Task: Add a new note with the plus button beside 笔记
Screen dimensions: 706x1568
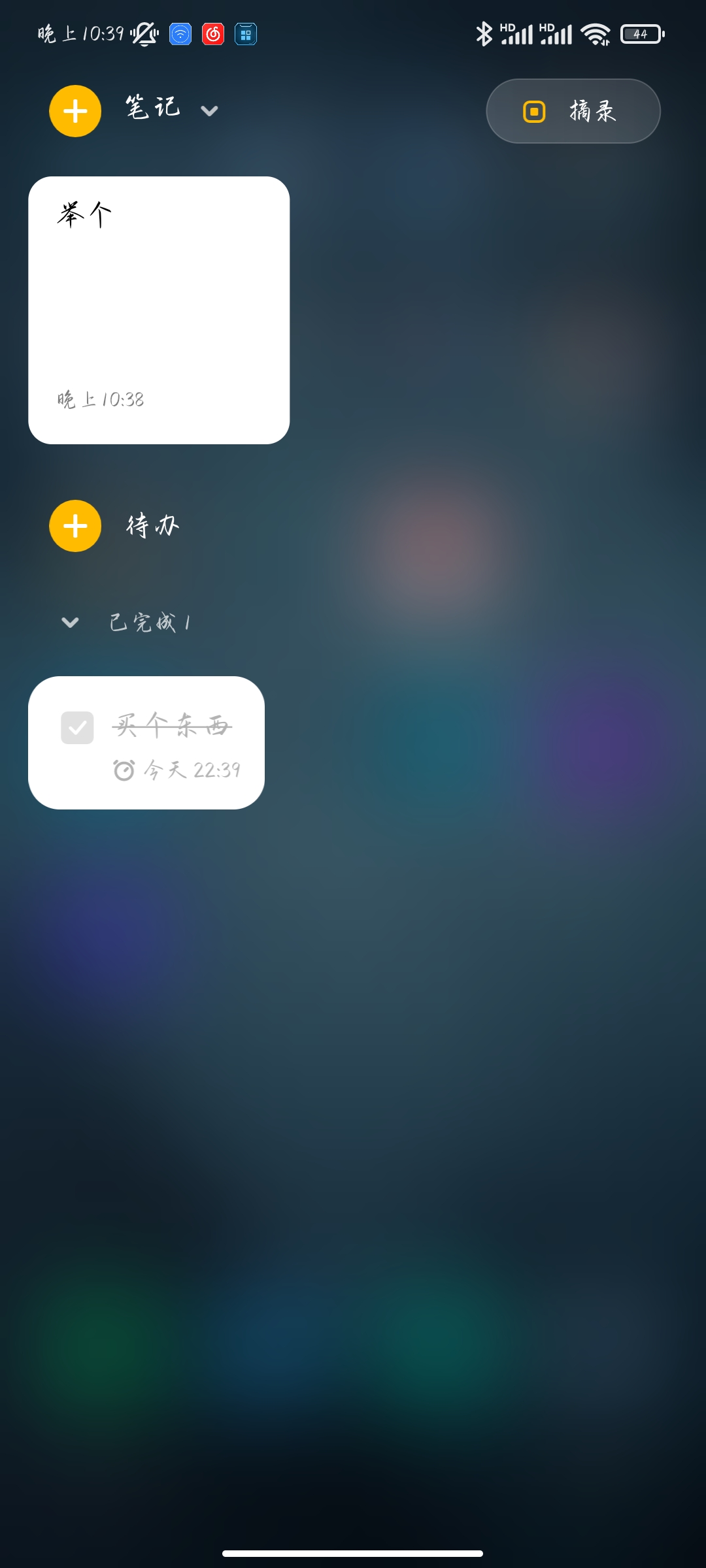Action: click(75, 111)
